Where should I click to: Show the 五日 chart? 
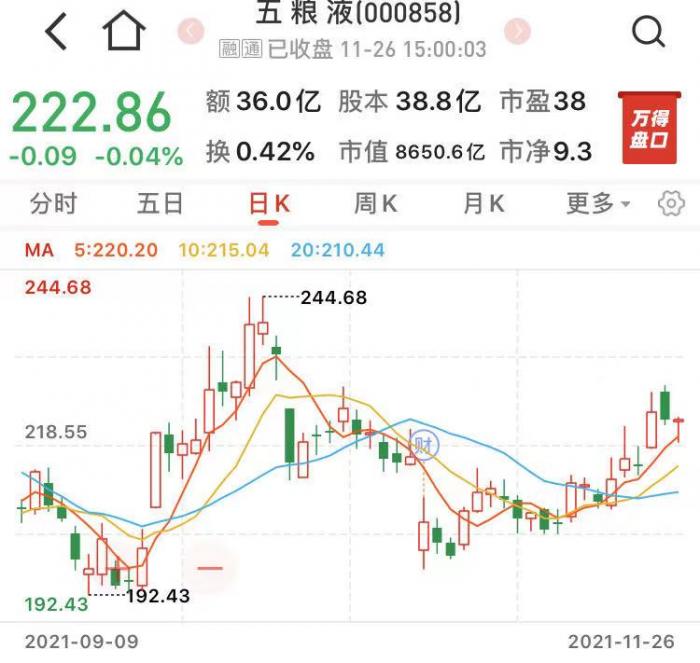click(160, 204)
